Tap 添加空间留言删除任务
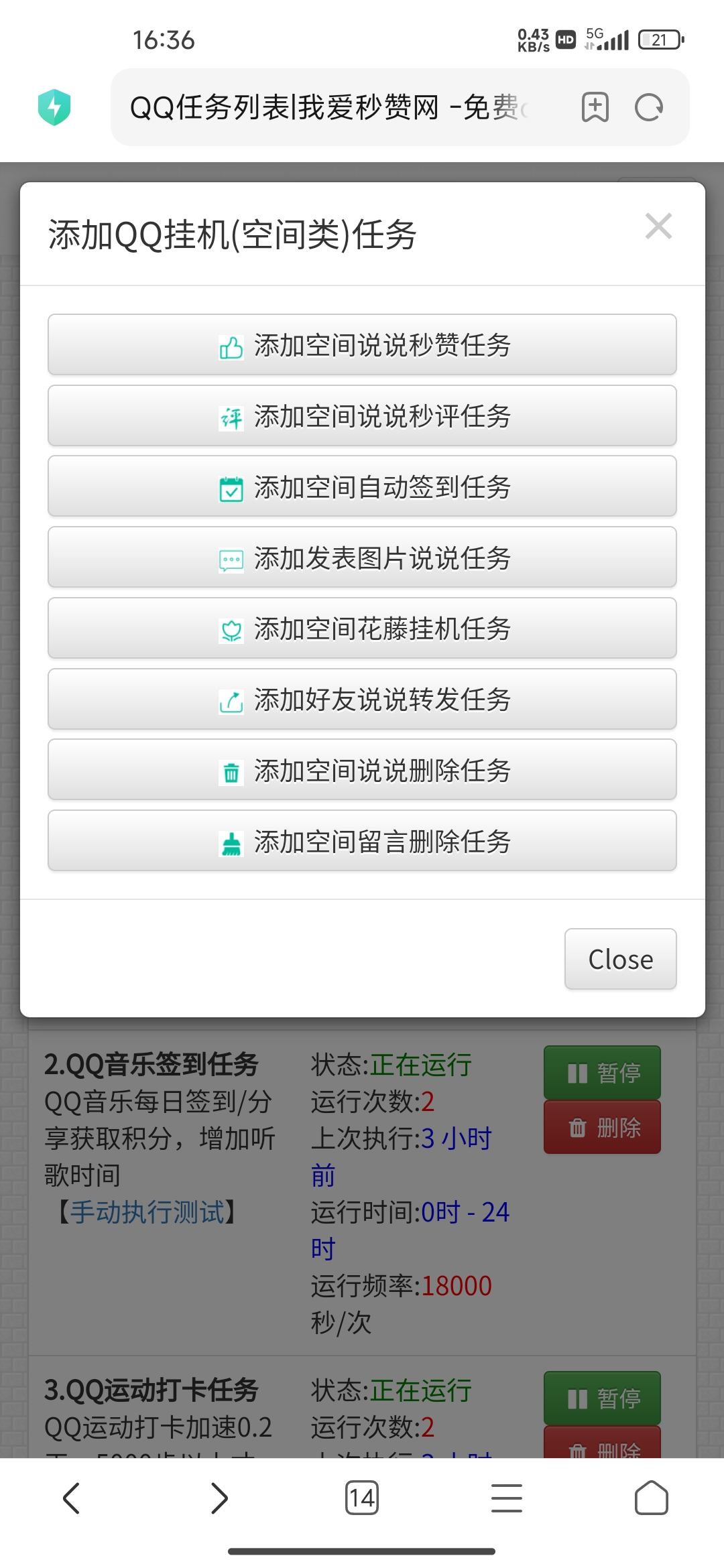724x1568 pixels. pos(362,841)
